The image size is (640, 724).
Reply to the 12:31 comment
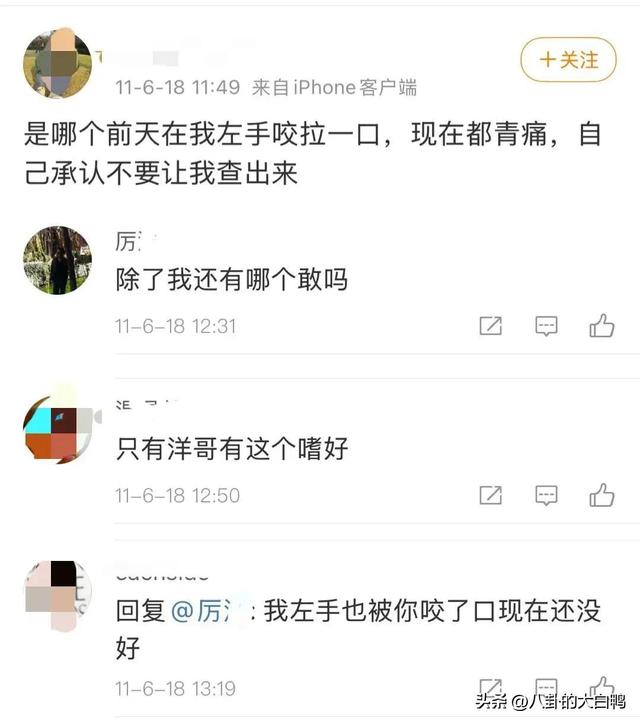click(546, 325)
